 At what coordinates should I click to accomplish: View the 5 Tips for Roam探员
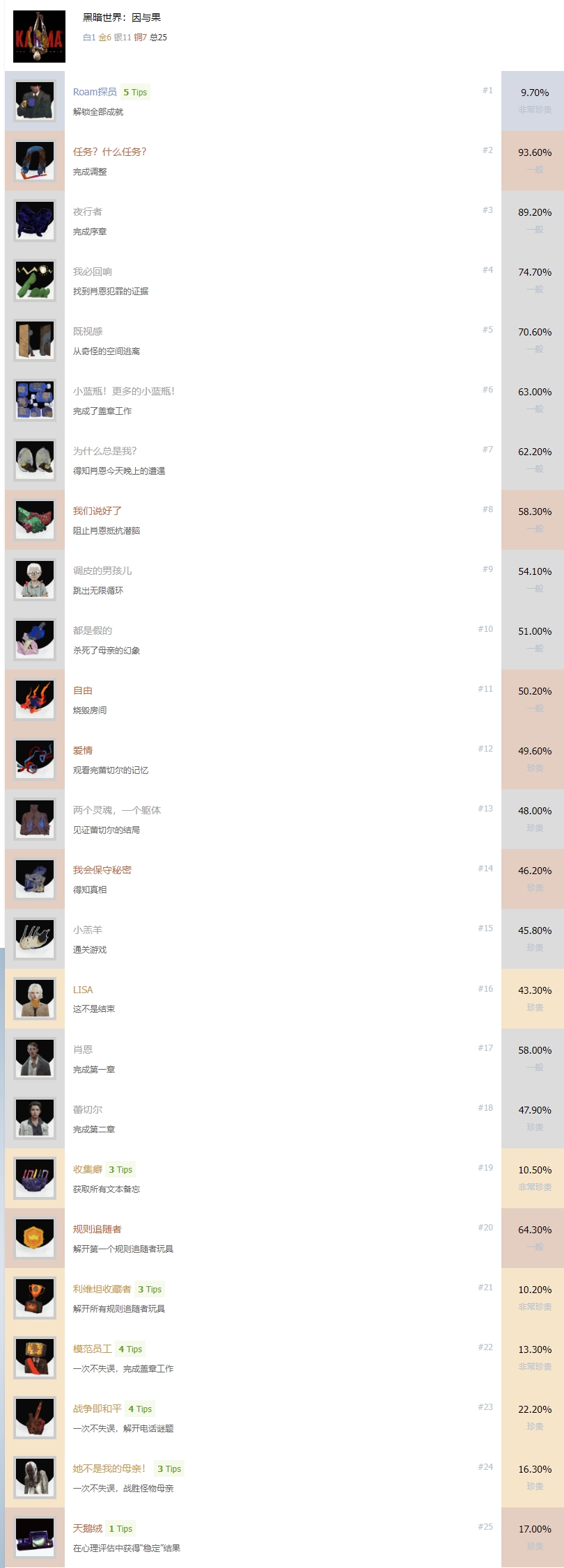pyautogui.click(x=135, y=92)
